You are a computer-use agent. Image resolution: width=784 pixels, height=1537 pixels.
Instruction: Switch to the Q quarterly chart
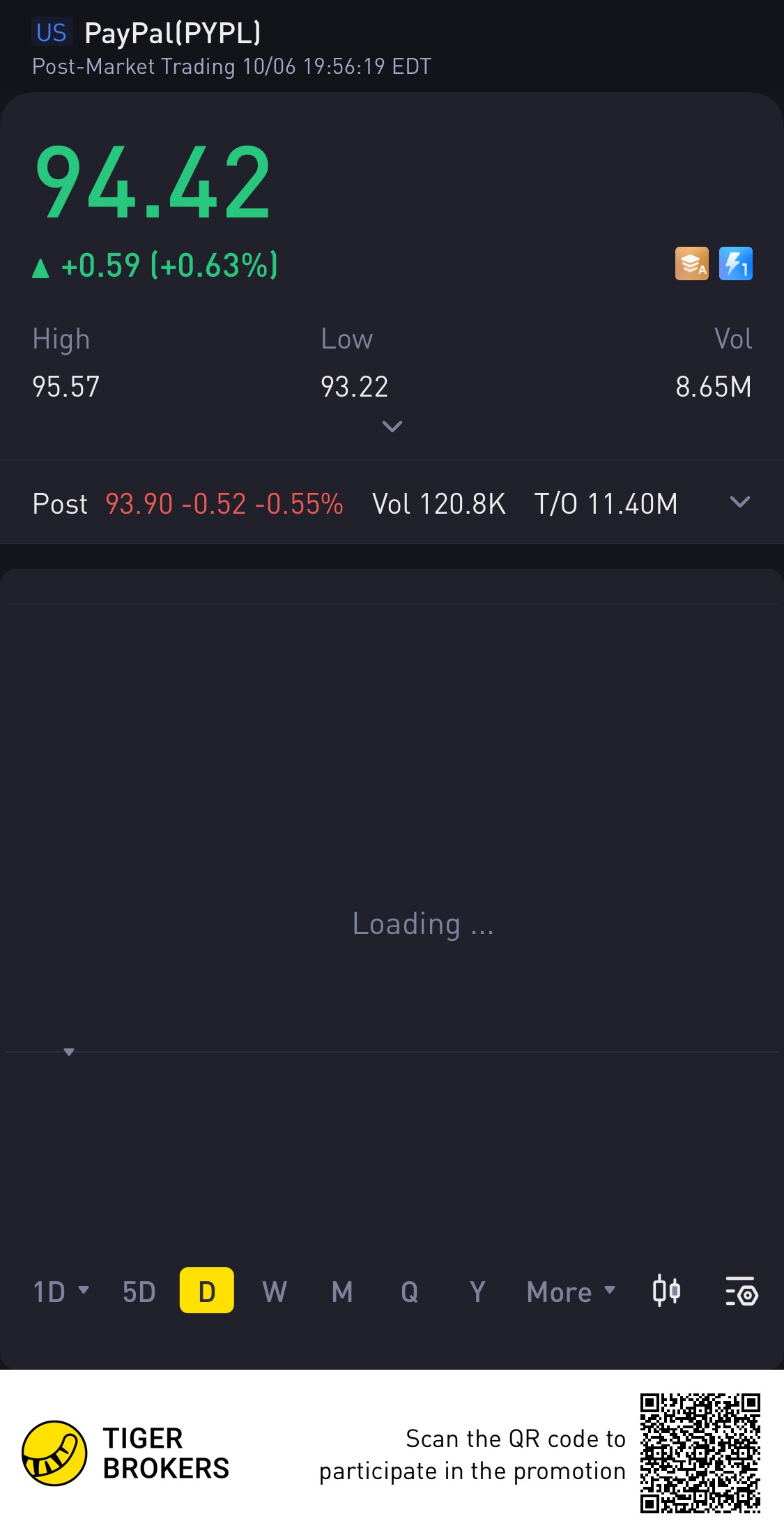(410, 1292)
